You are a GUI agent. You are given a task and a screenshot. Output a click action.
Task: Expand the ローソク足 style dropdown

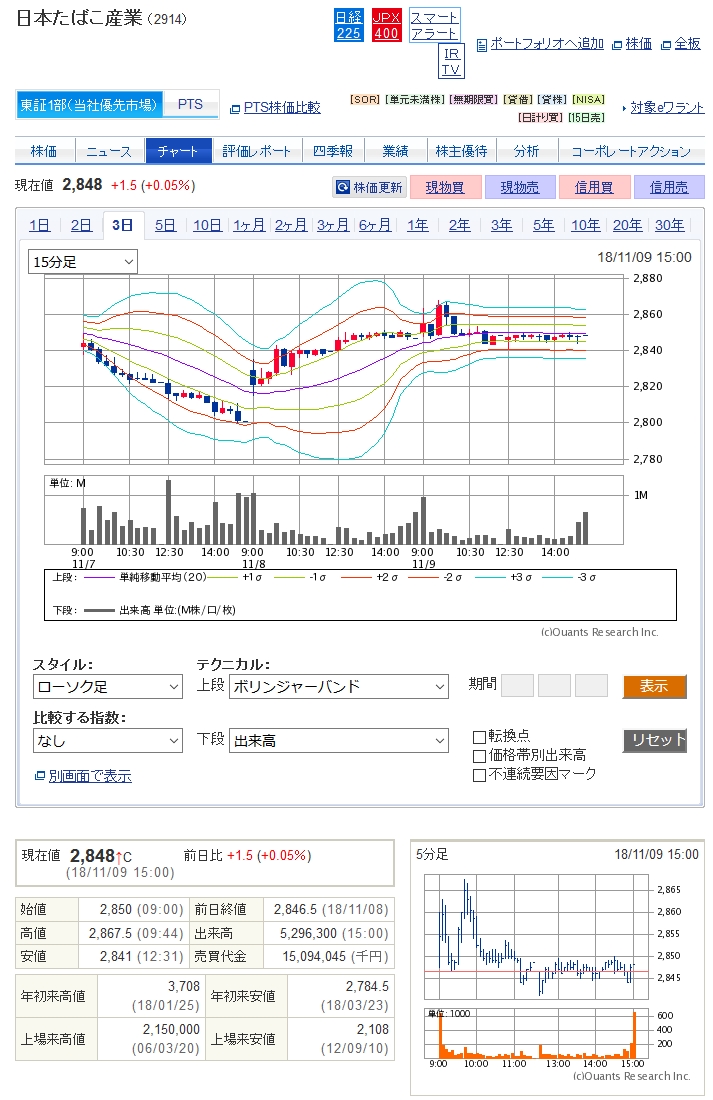coord(107,687)
